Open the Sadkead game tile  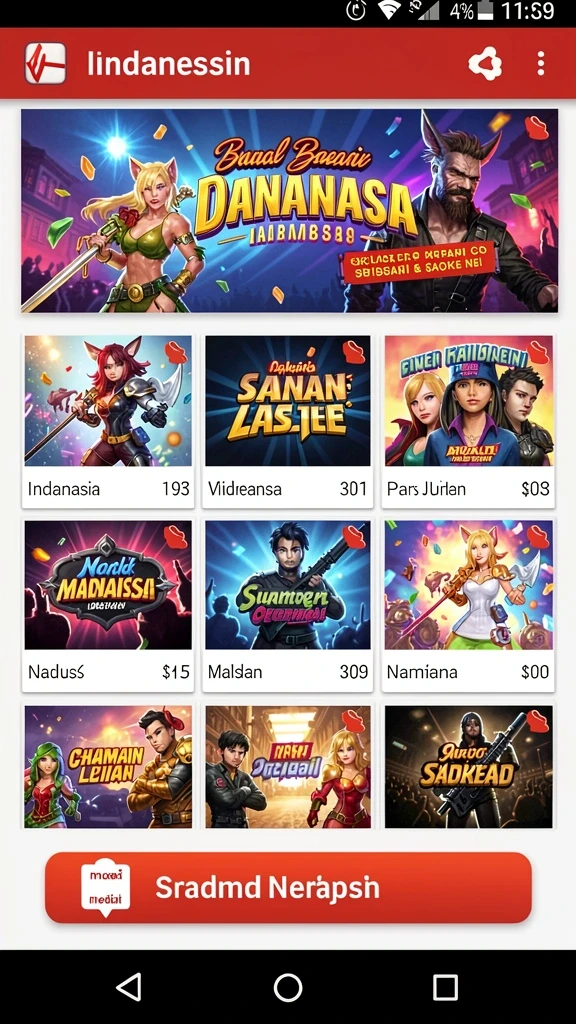coord(469,766)
